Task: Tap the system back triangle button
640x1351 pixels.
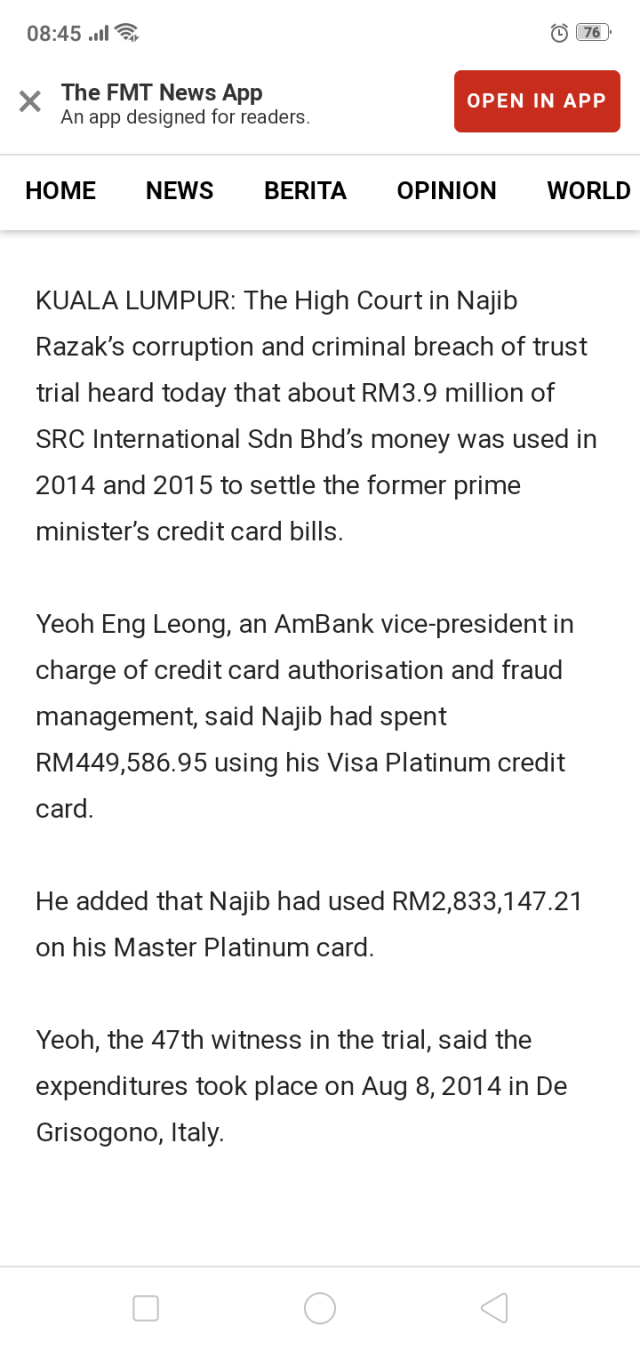Action: click(x=494, y=1307)
